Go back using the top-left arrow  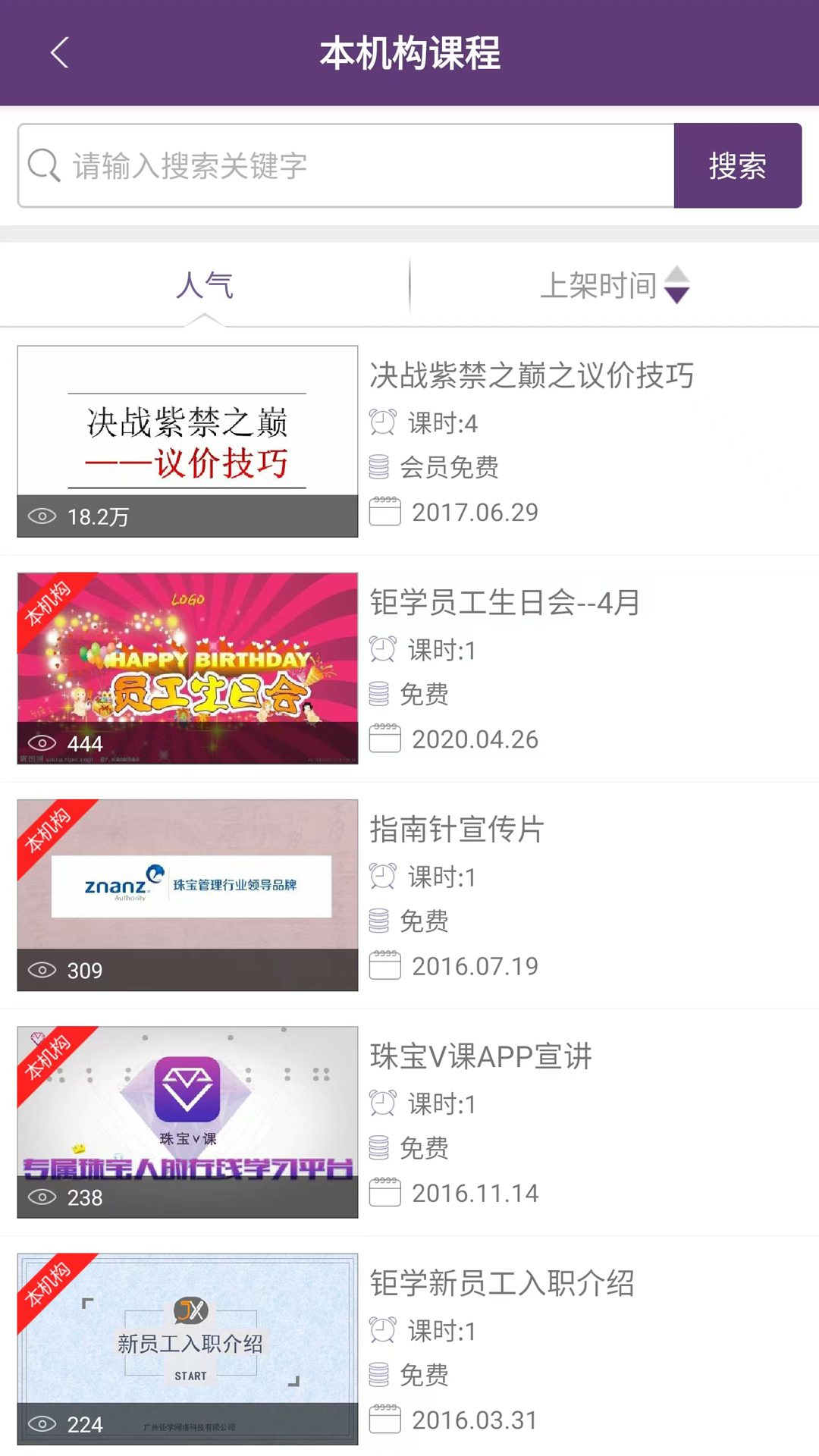tap(59, 53)
